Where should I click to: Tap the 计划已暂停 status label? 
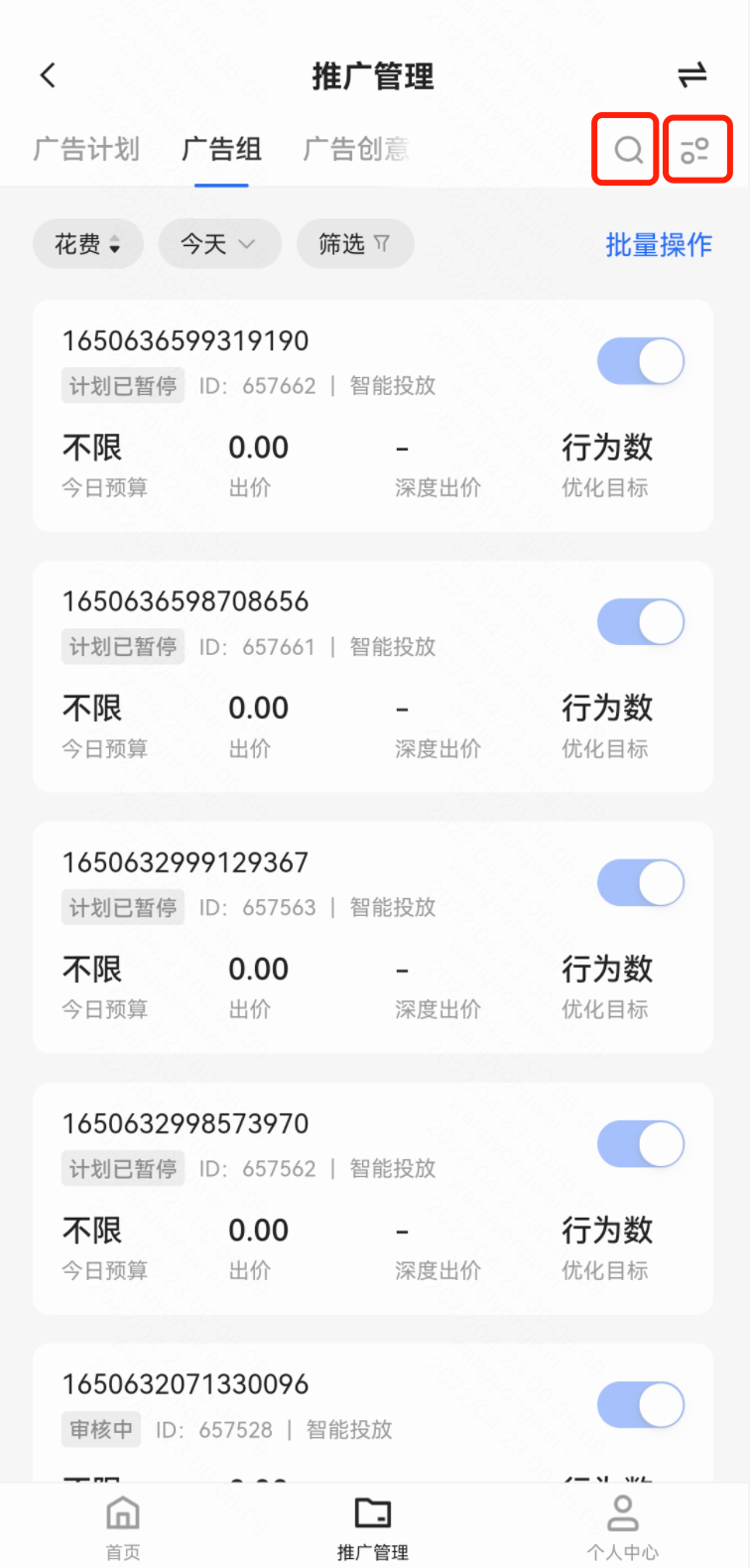[122, 386]
